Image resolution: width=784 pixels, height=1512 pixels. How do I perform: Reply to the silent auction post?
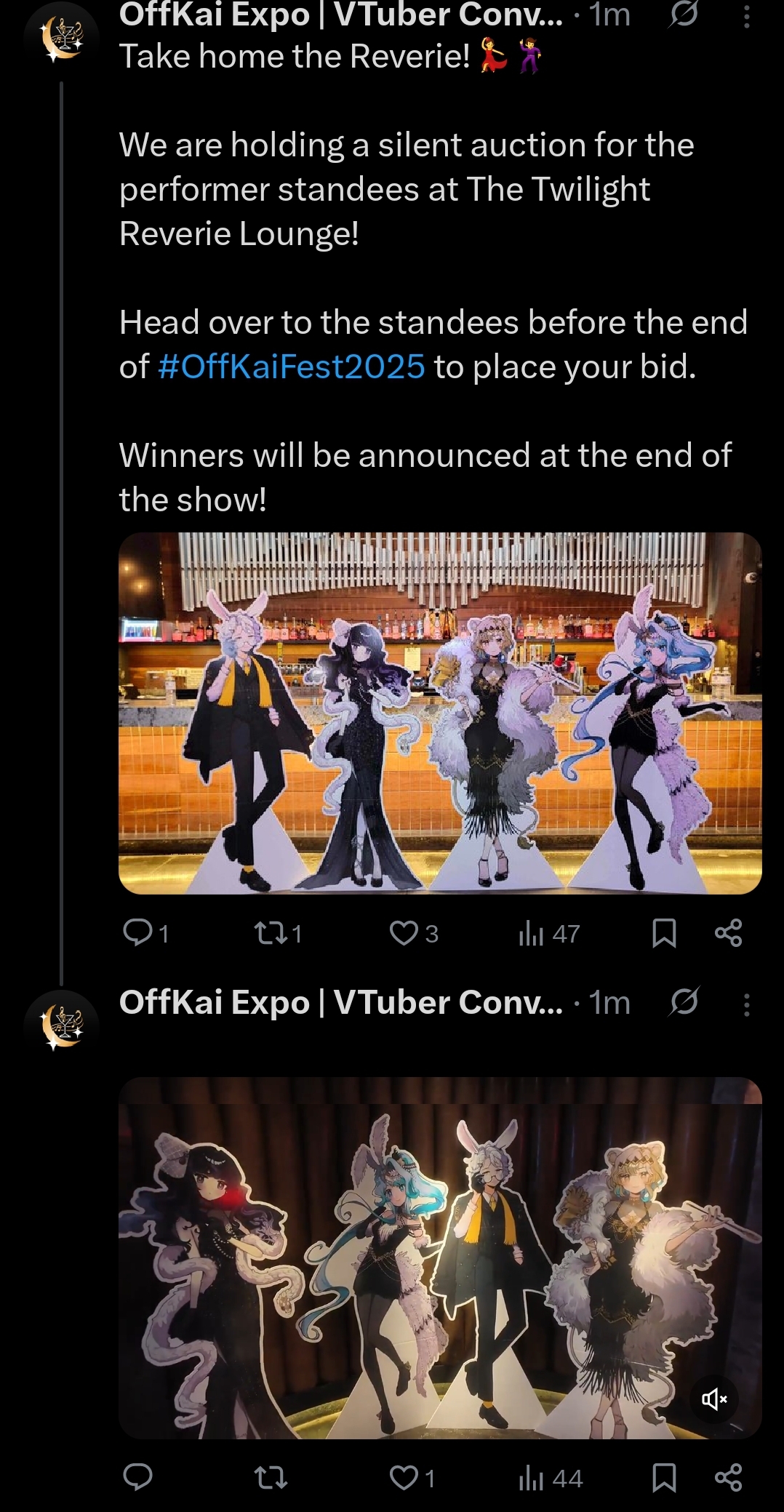(137, 932)
